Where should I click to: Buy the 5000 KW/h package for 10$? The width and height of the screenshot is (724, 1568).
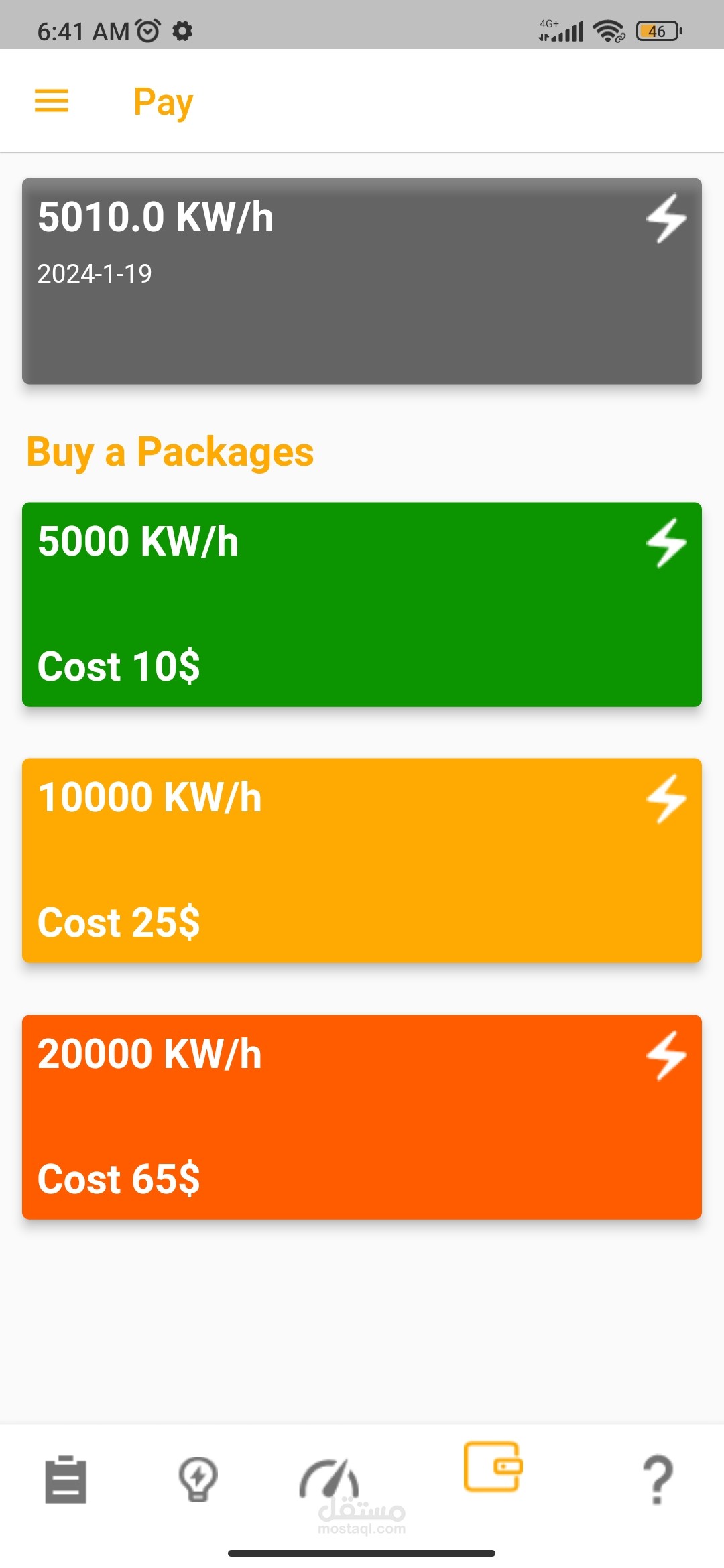pos(362,604)
